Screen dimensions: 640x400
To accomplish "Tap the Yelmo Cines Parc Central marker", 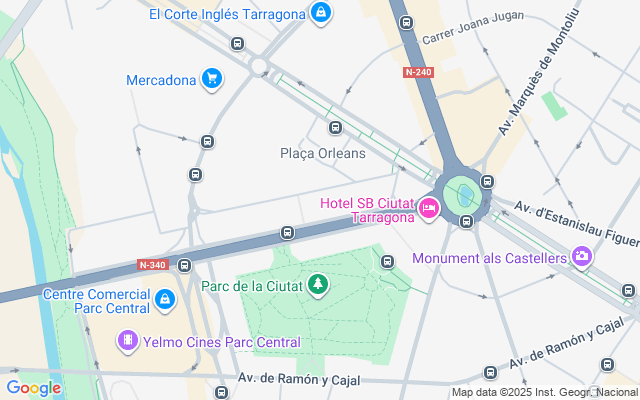I will coord(129,342).
